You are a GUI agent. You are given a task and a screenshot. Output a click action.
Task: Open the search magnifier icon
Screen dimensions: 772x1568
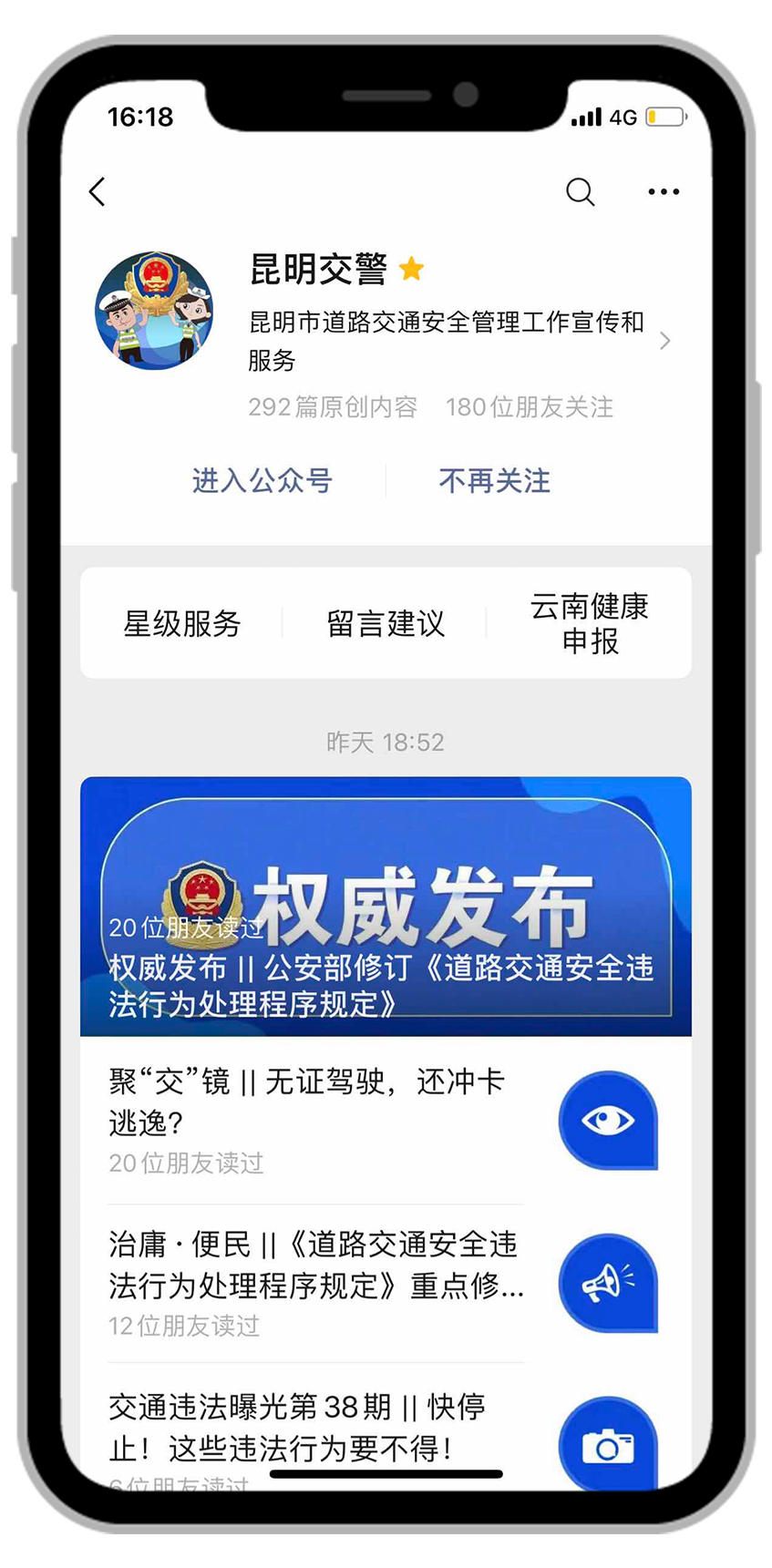click(580, 192)
